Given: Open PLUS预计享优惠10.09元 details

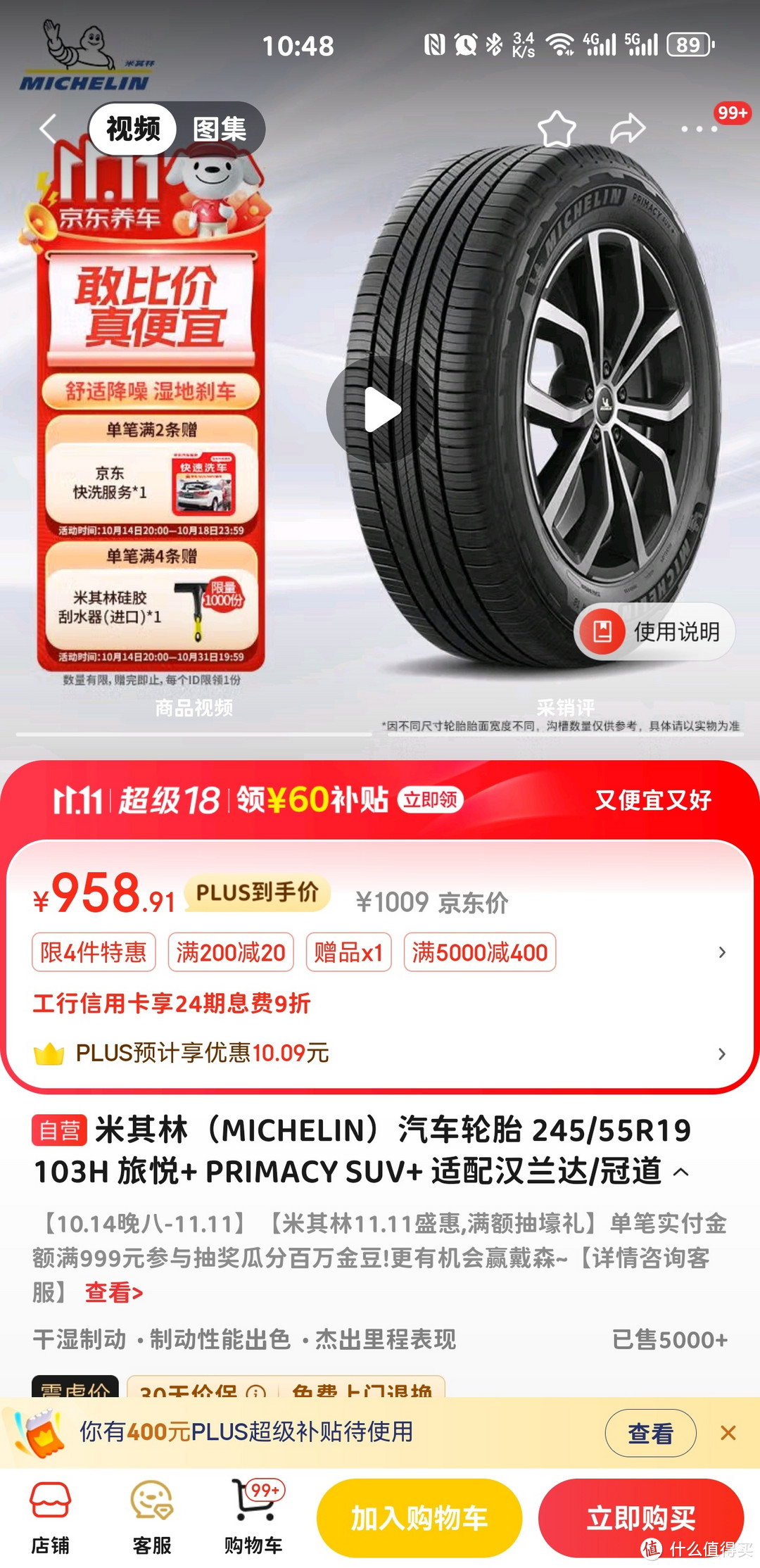Looking at the screenshot, I should [380, 1054].
